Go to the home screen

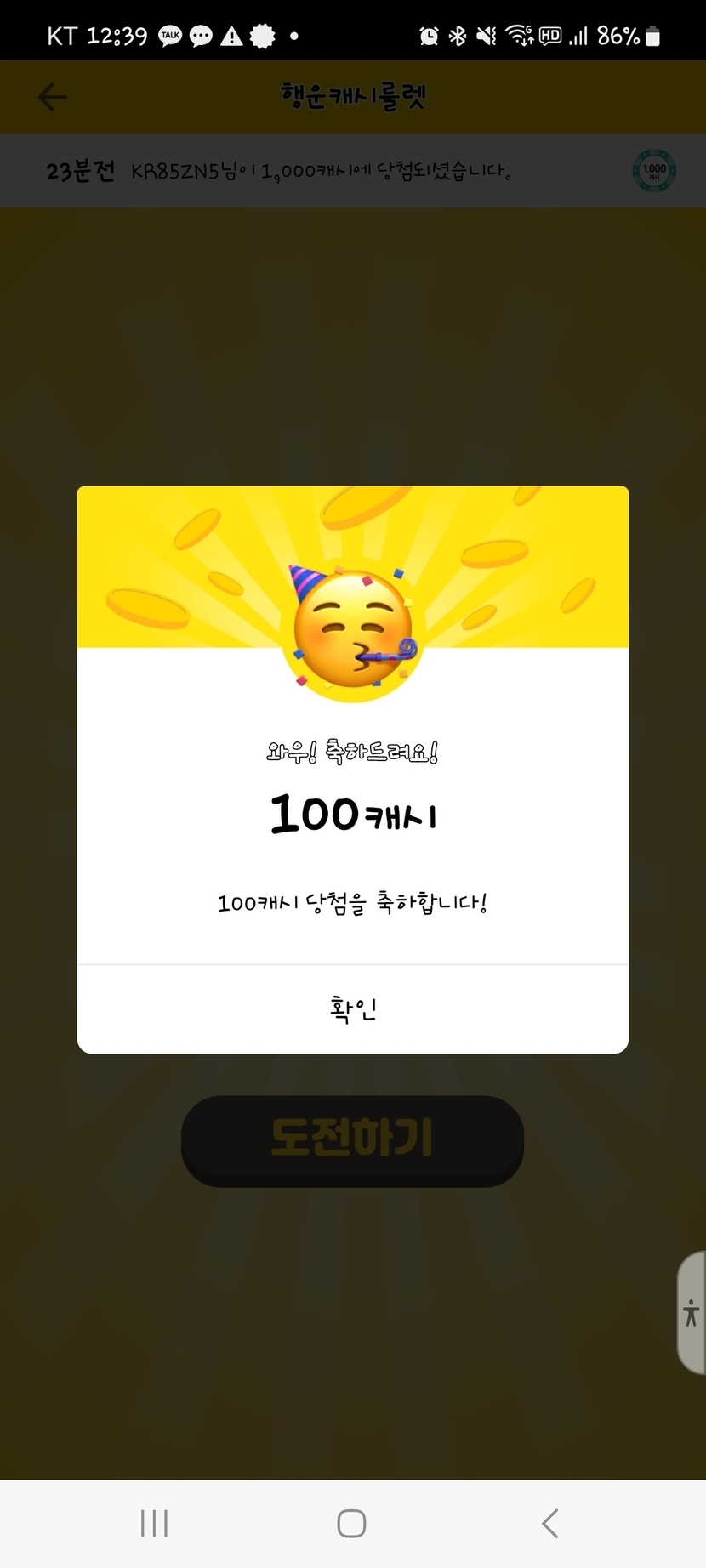point(352,1523)
